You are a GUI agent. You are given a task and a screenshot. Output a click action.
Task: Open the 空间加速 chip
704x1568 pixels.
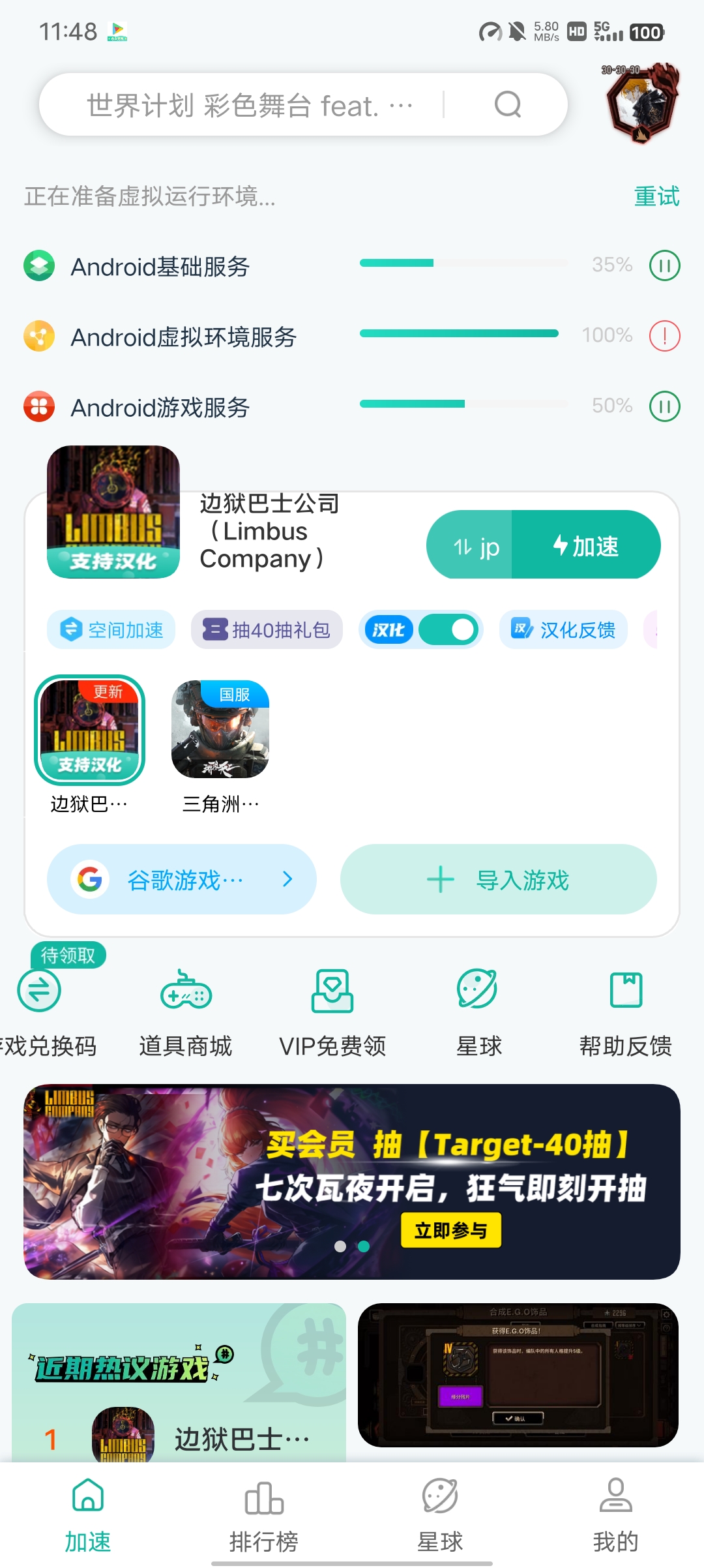(111, 630)
